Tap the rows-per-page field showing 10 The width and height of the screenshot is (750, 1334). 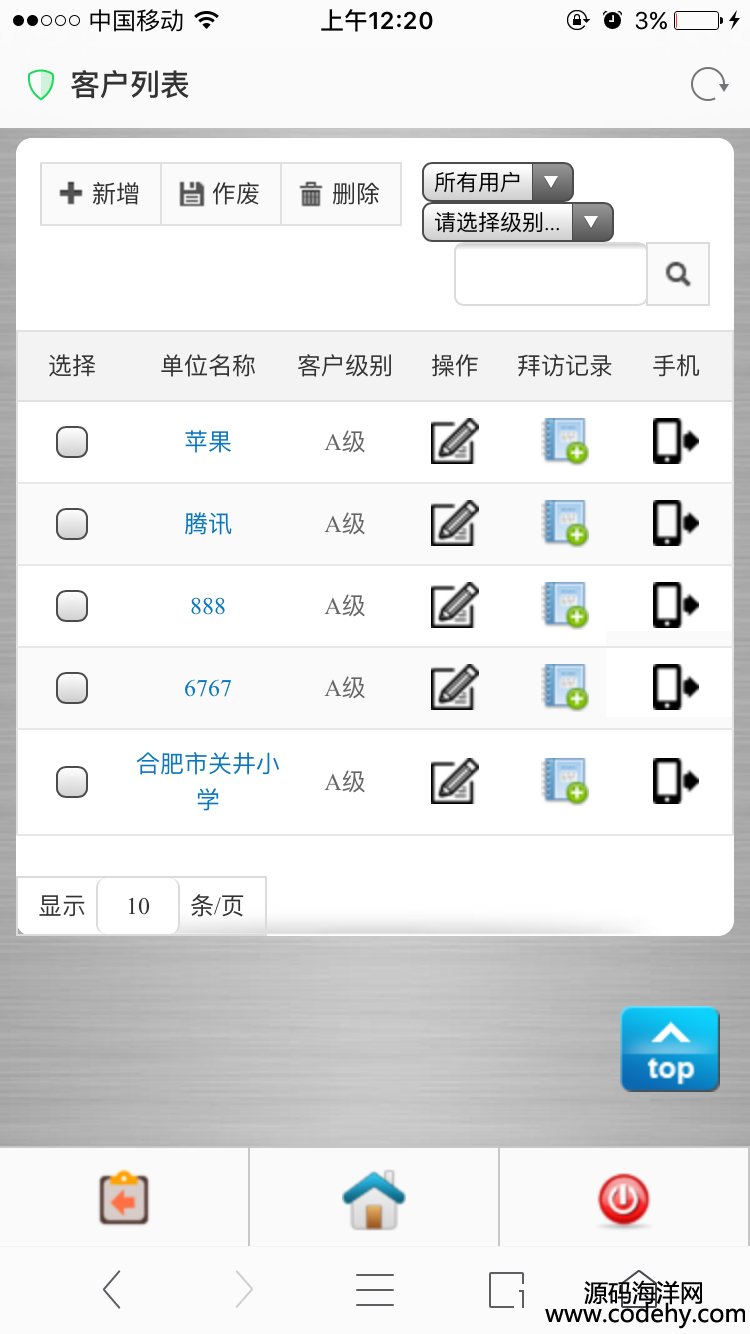pyautogui.click(x=138, y=906)
